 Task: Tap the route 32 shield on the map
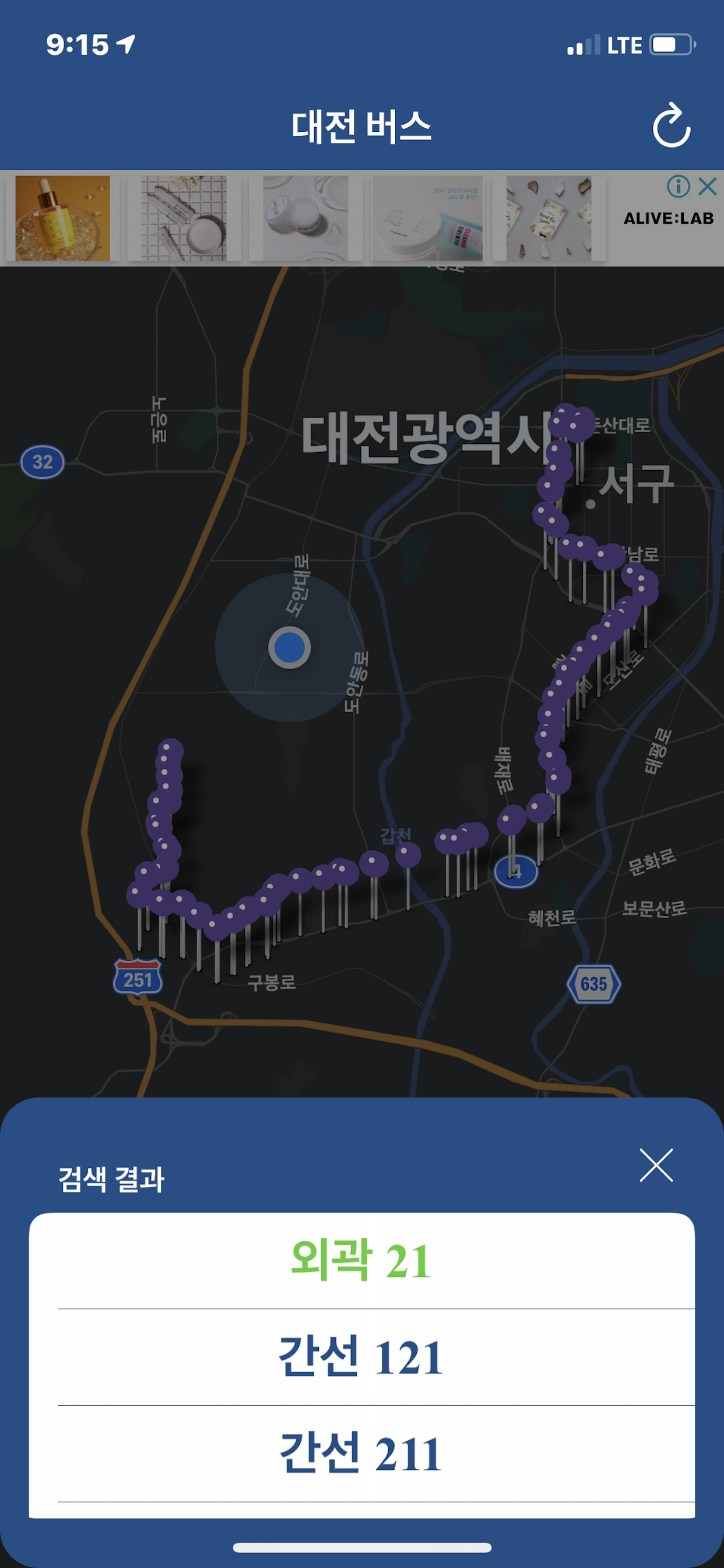point(42,463)
